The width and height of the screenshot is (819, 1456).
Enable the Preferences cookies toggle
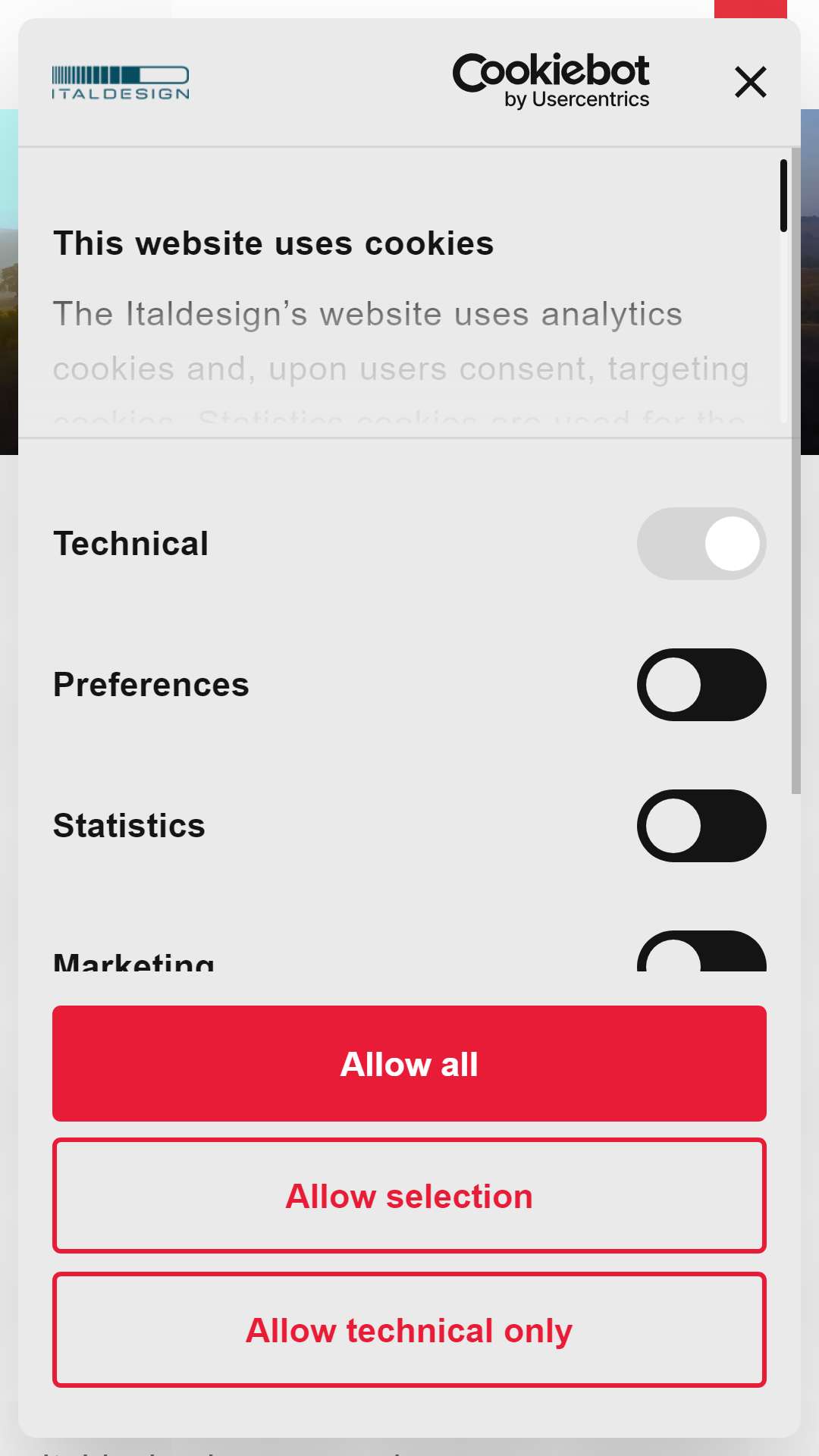tap(701, 685)
